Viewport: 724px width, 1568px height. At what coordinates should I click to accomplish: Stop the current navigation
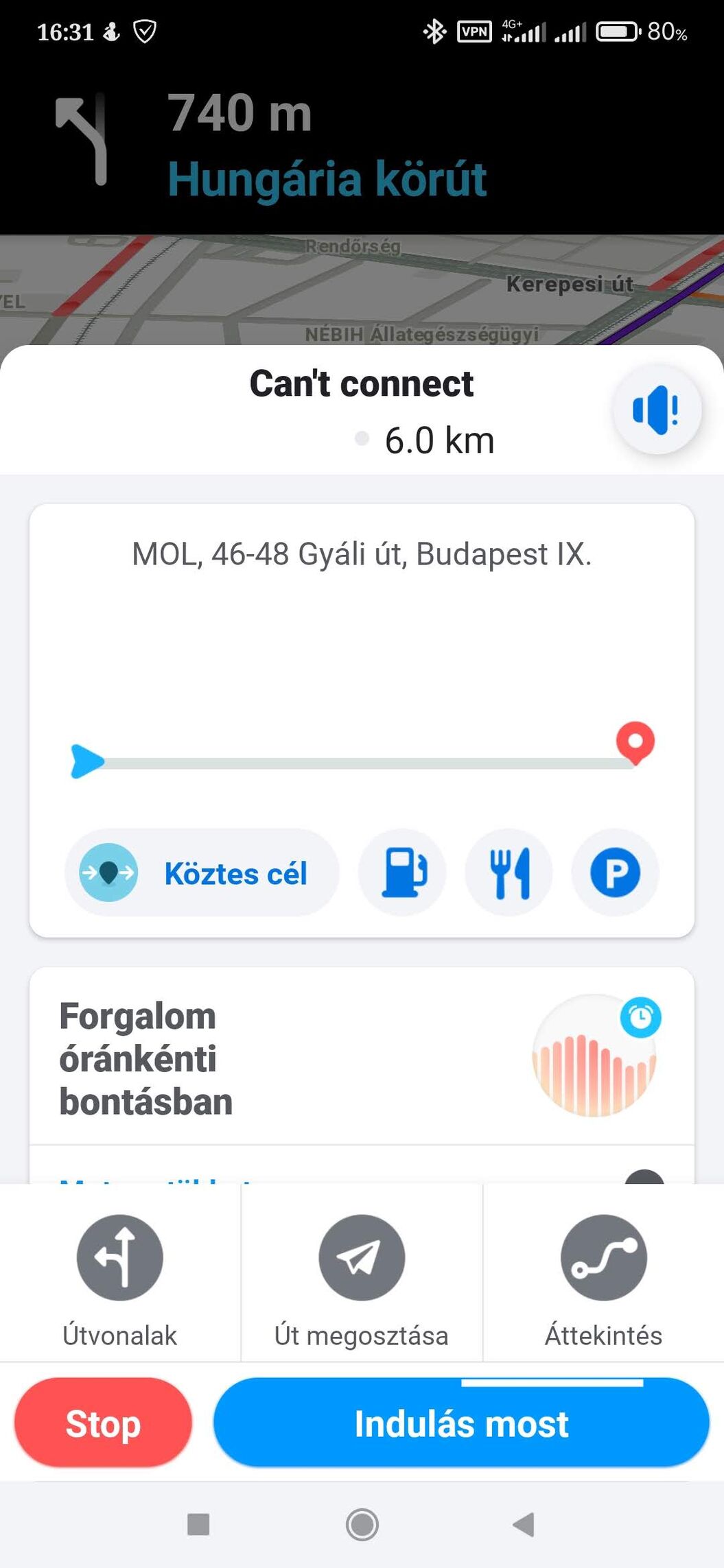pos(104,1423)
